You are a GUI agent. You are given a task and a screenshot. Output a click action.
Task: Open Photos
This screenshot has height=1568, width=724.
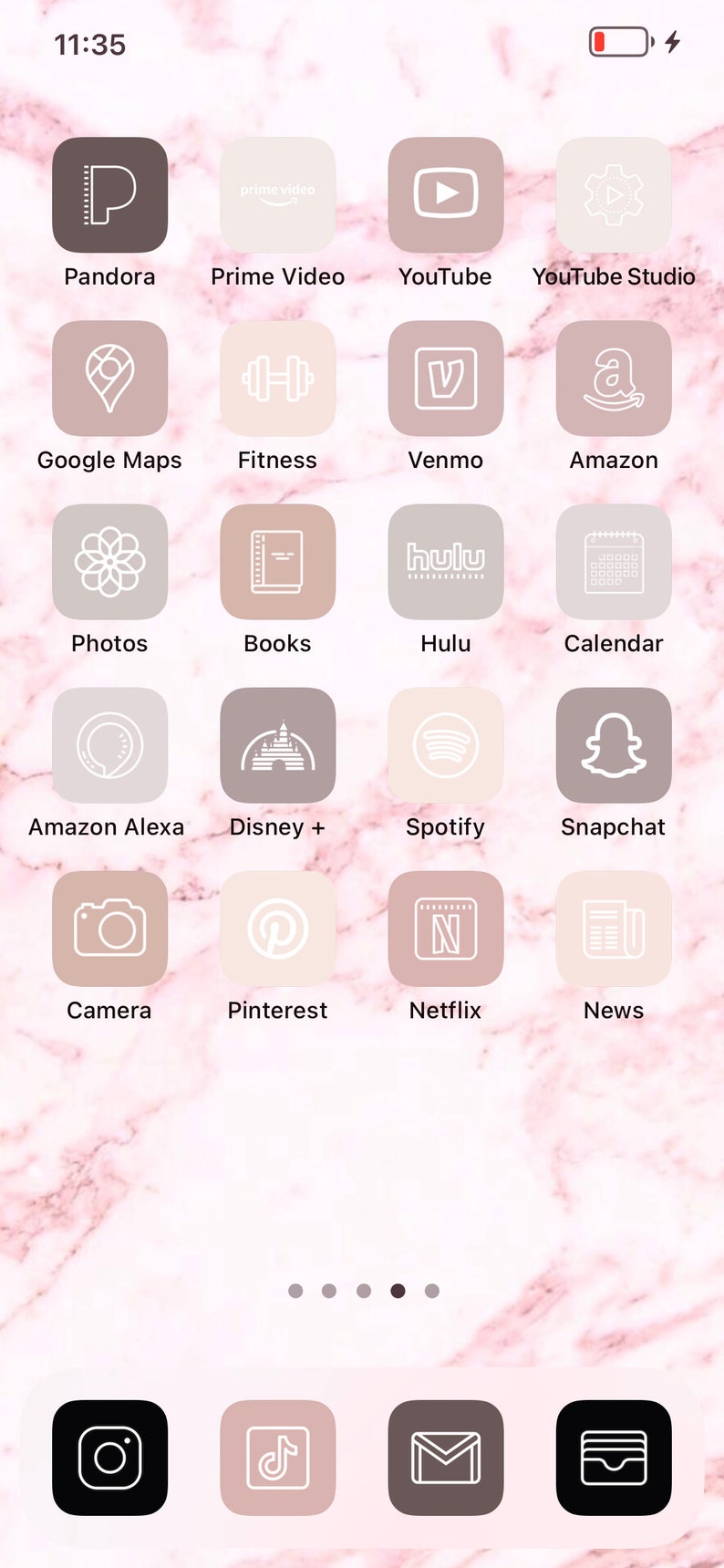click(x=109, y=562)
